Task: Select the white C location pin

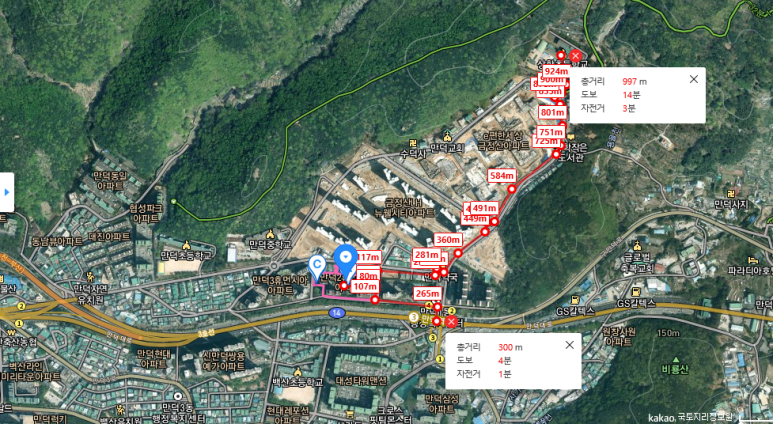Action: [317, 266]
